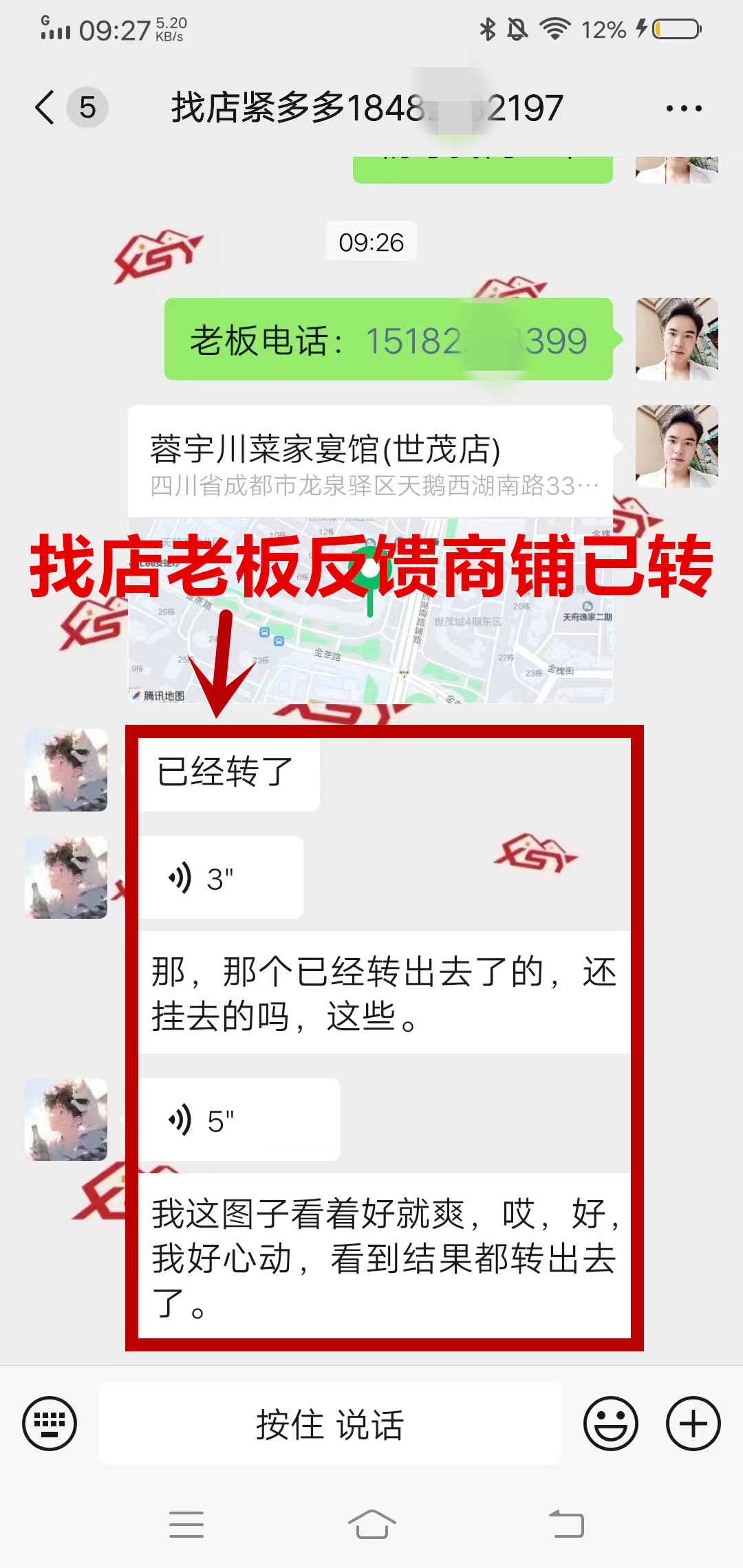Screen dimensions: 743x1568
Task: Open the contact's avatar beside 已经转了
Action: (x=67, y=770)
